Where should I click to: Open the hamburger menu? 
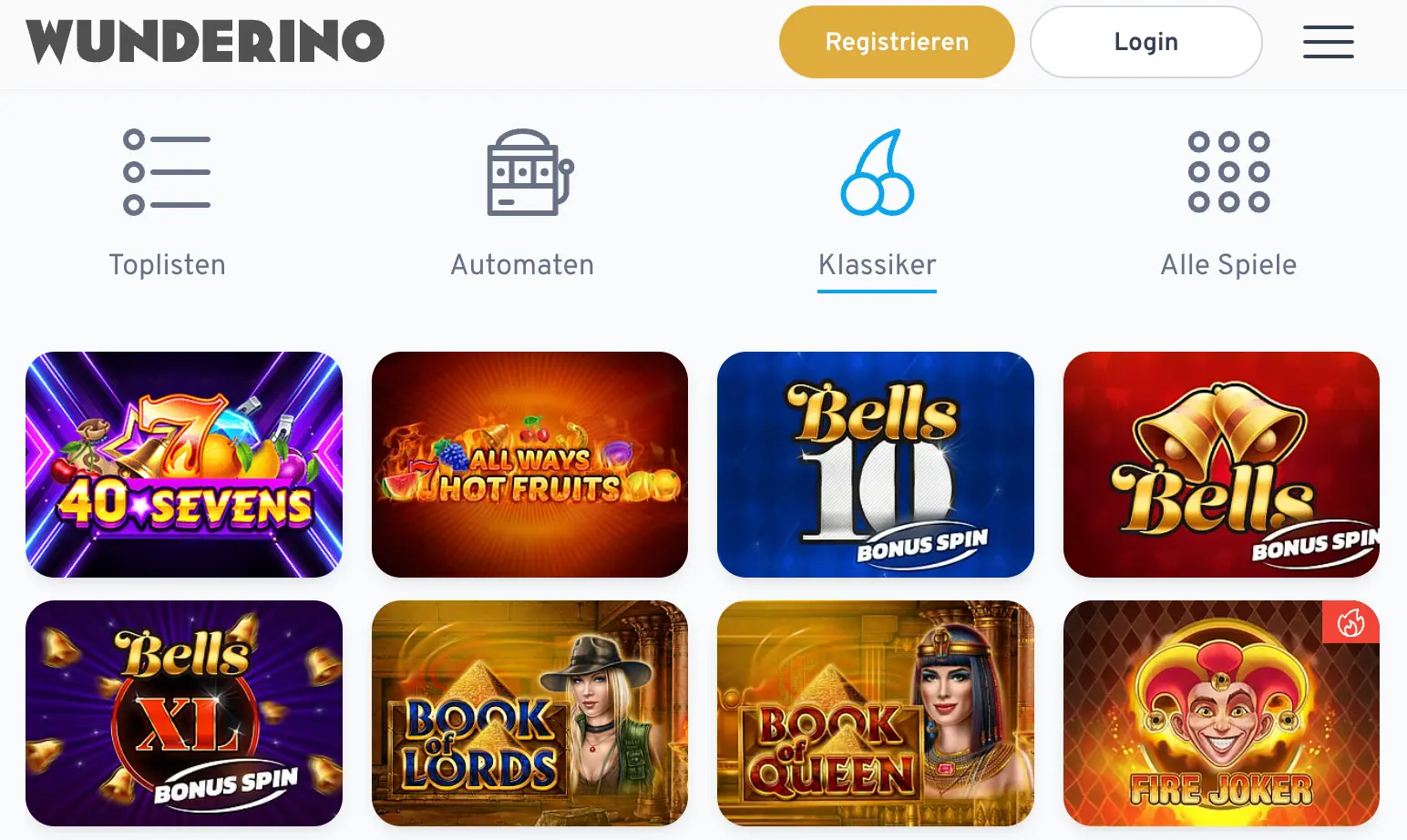click(1328, 42)
